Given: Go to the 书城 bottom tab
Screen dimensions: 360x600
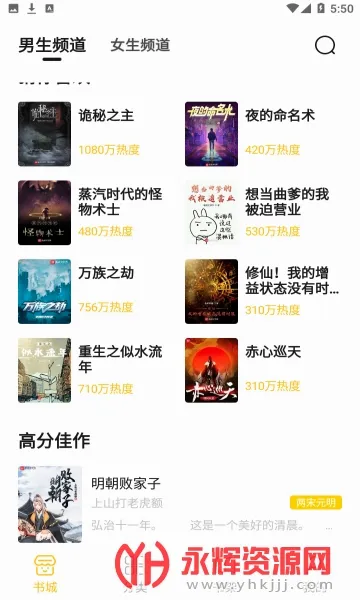Looking at the screenshot, I should tap(45, 573).
